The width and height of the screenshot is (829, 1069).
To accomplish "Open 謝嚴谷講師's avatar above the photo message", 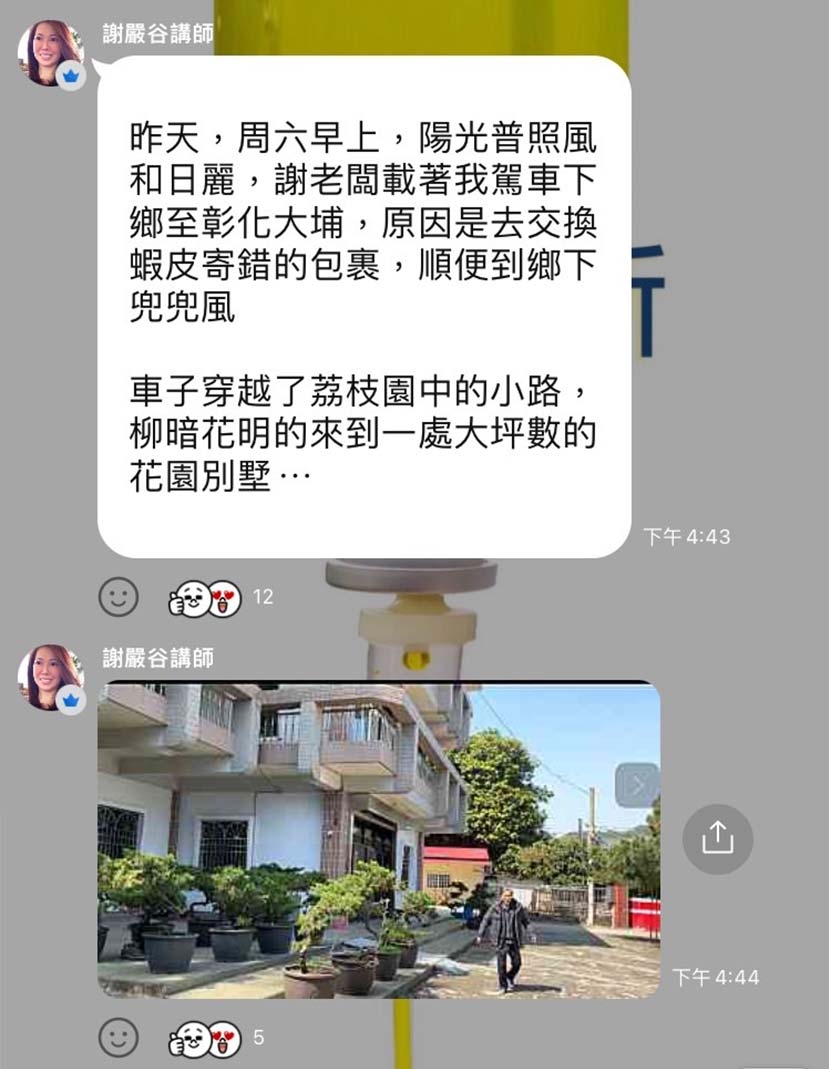I will click(x=50, y=677).
